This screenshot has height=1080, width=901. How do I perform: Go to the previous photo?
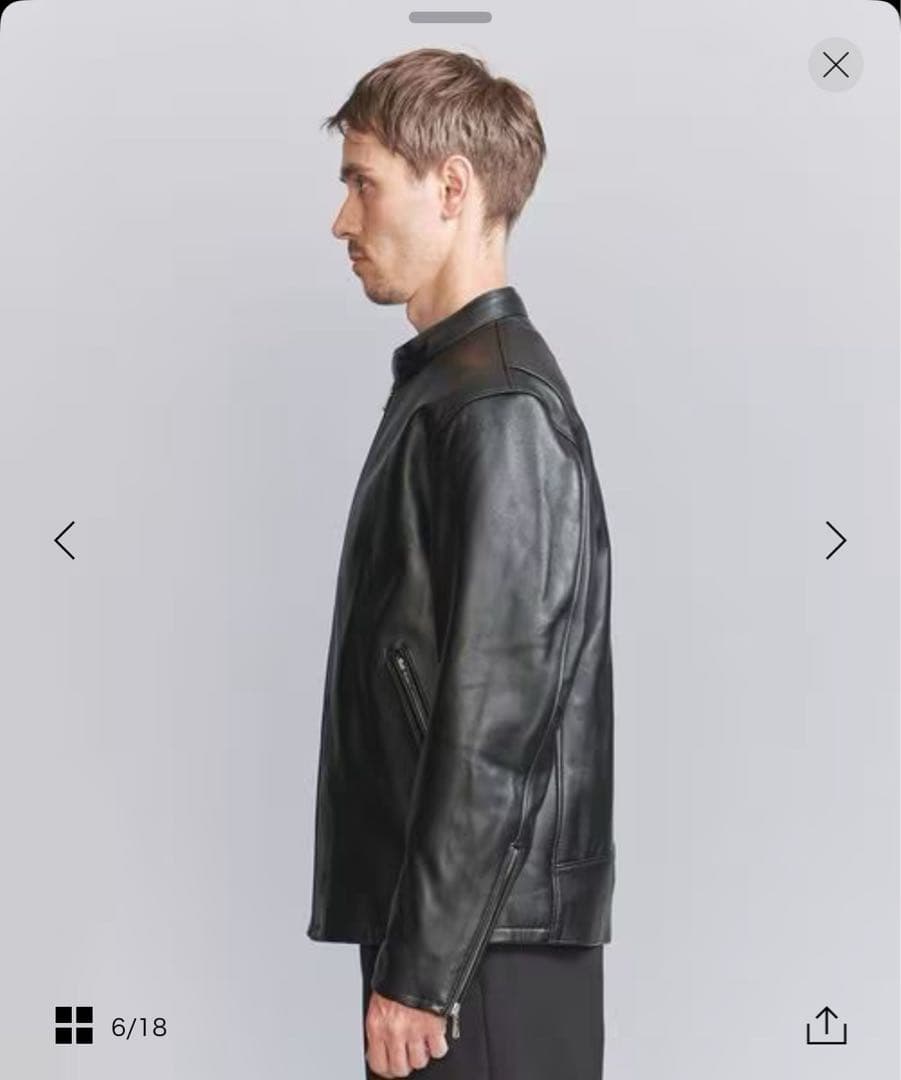(65, 540)
